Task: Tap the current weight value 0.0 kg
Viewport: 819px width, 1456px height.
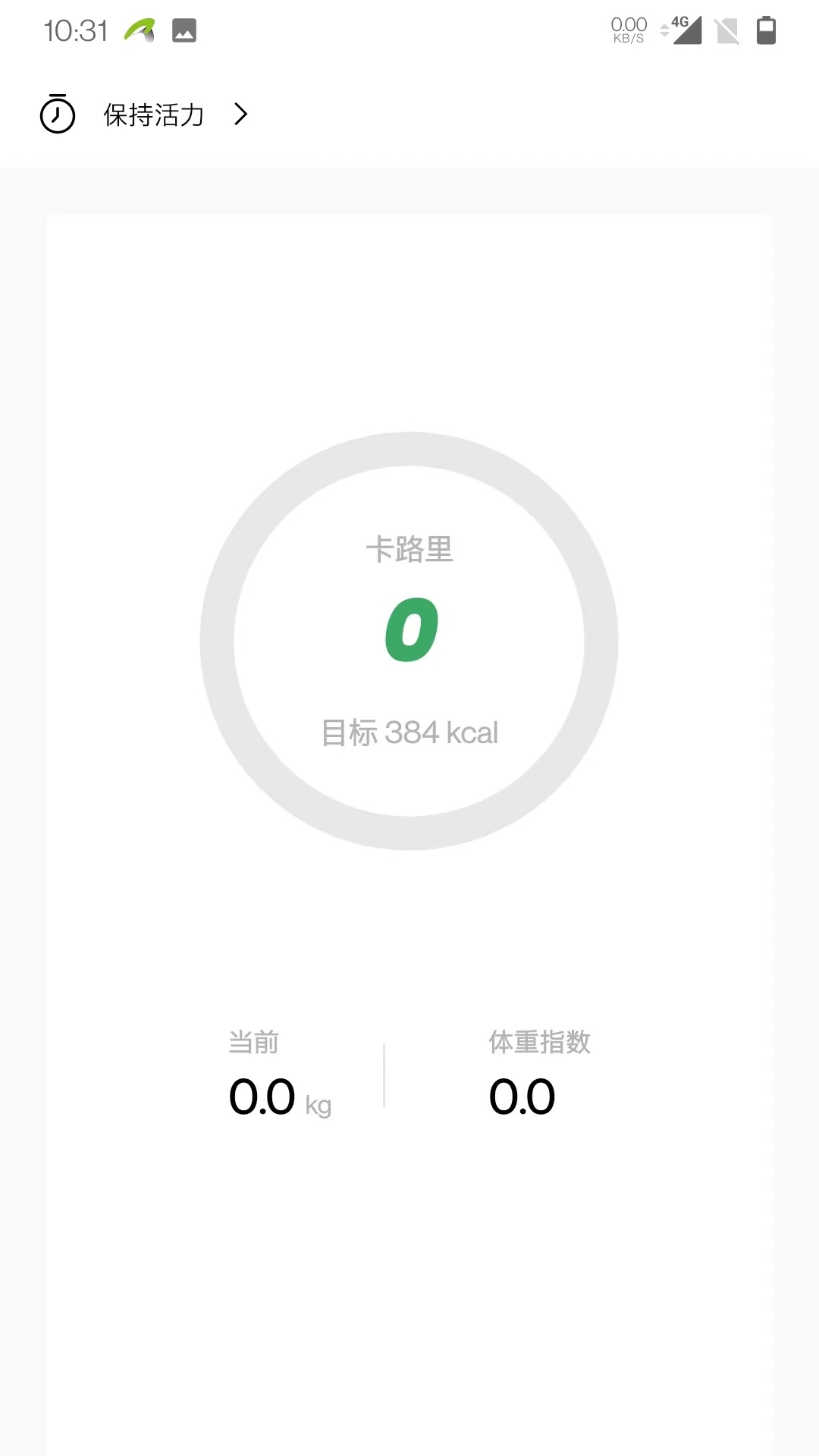Action: click(262, 1096)
